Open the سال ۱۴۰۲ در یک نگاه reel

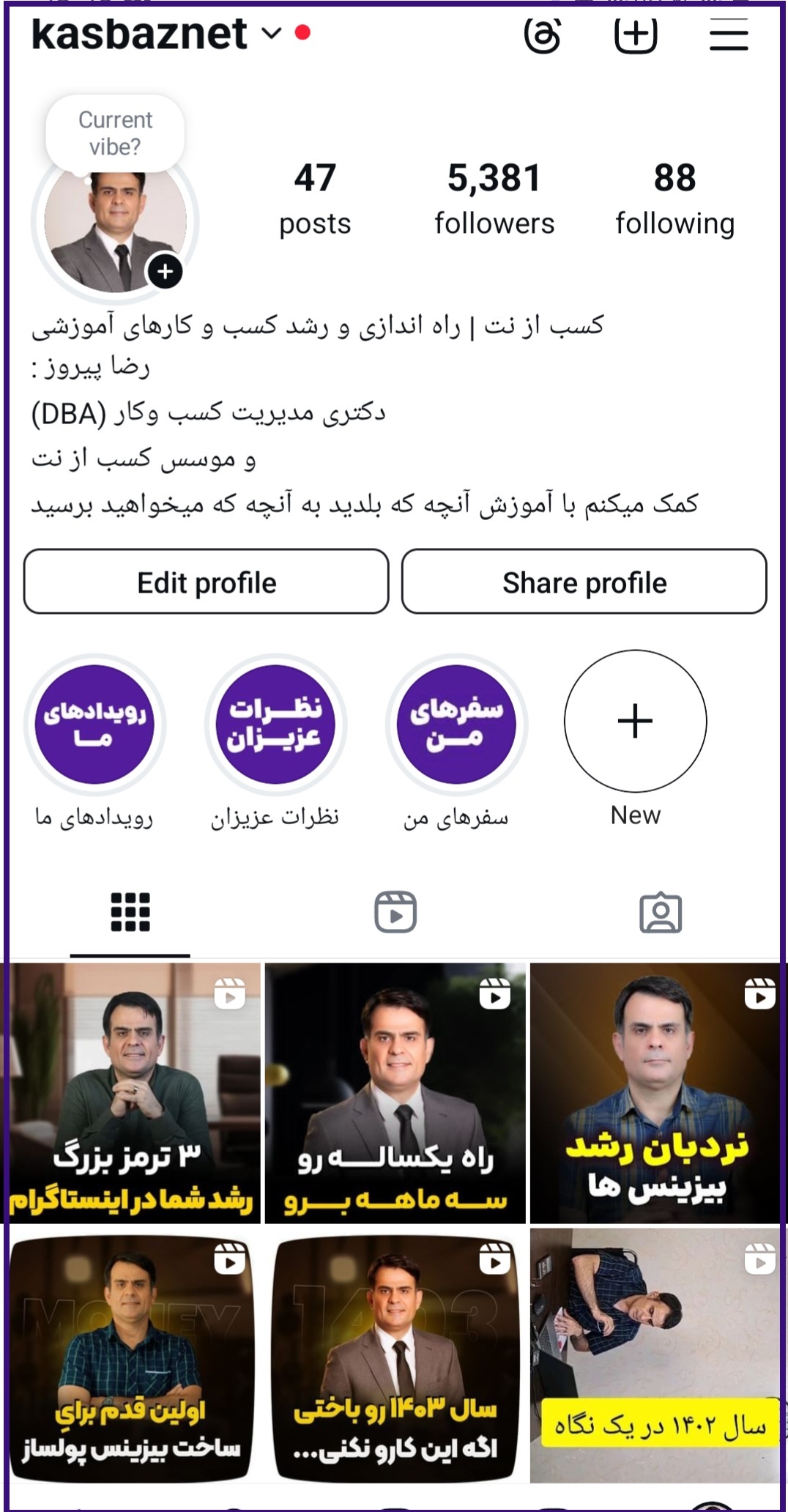tap(655, 1357)
